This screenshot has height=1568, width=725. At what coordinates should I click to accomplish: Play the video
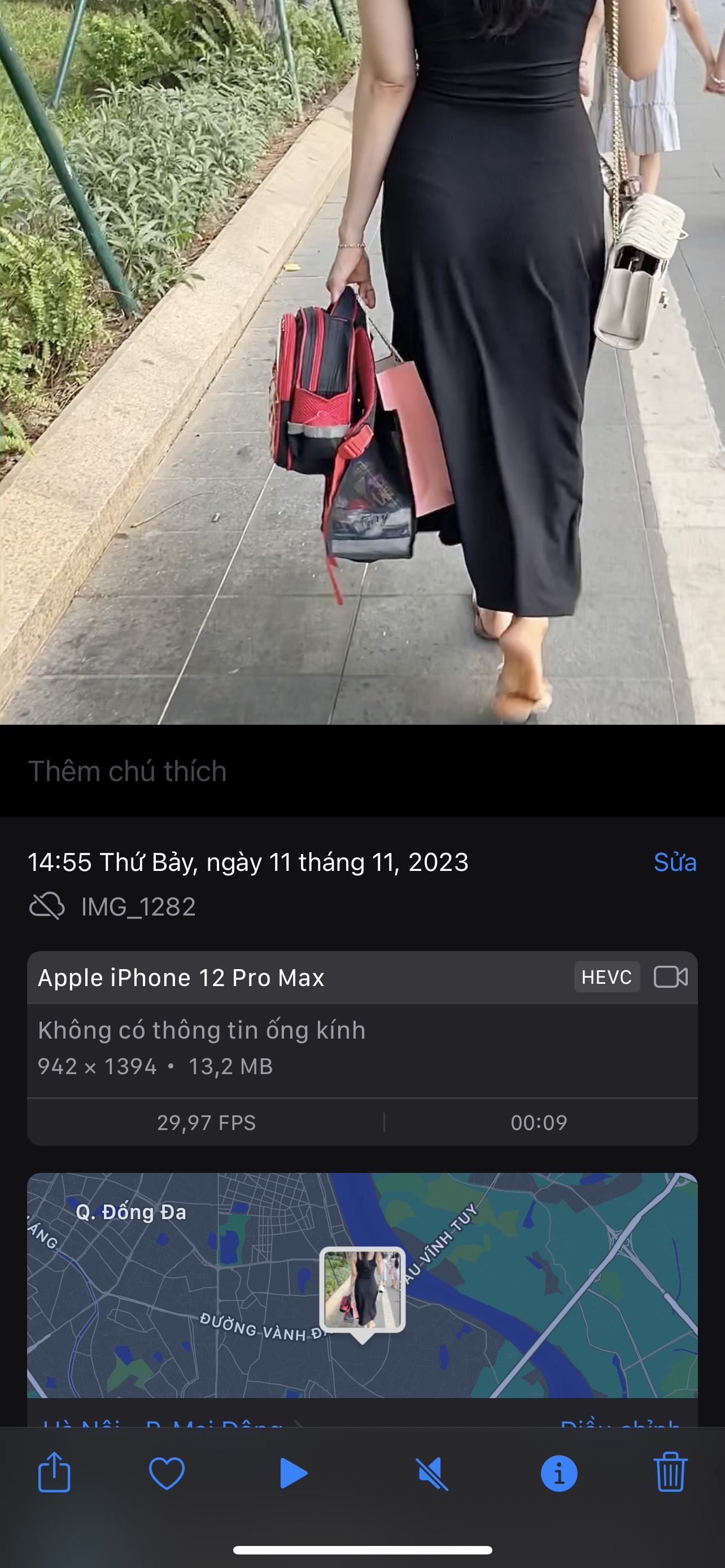294,1474
